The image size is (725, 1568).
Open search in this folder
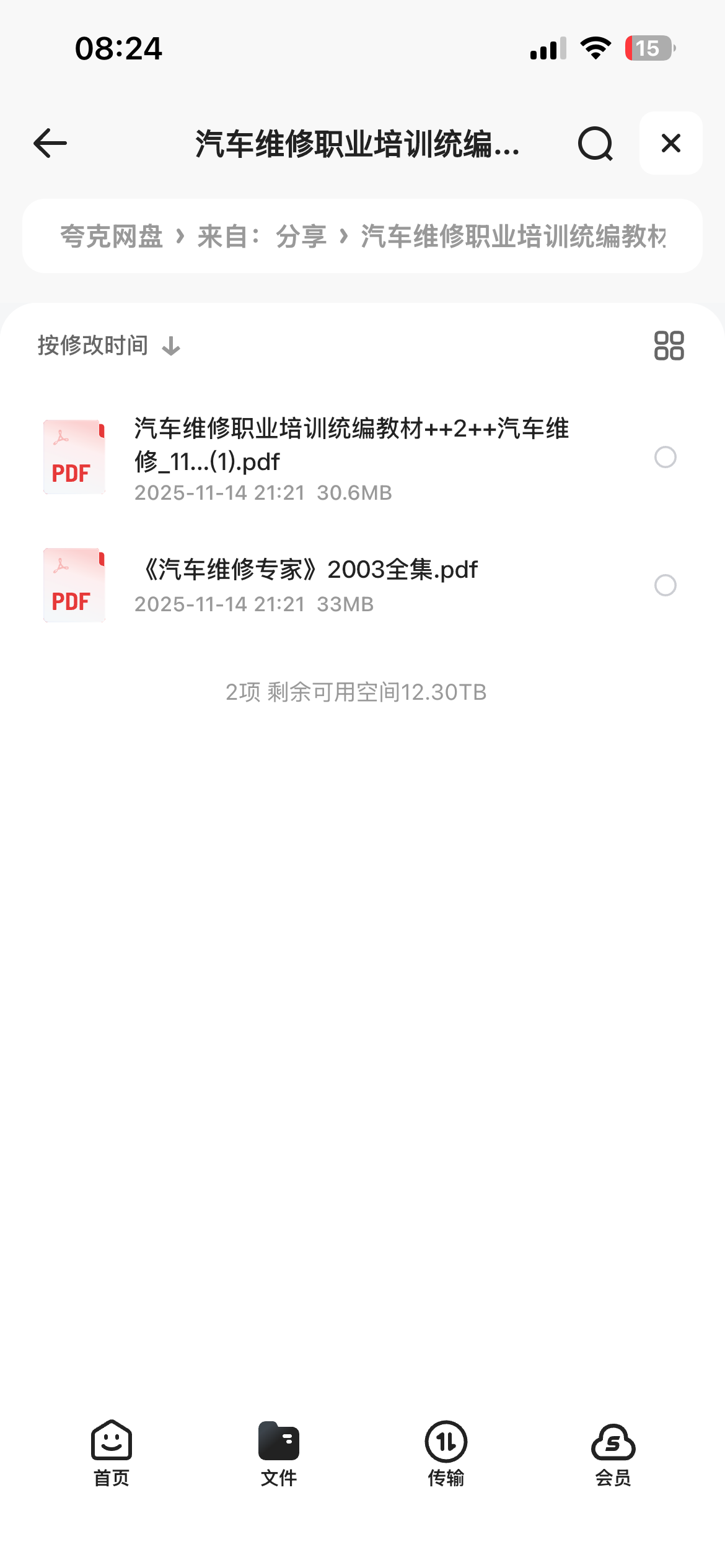(595, 144)
